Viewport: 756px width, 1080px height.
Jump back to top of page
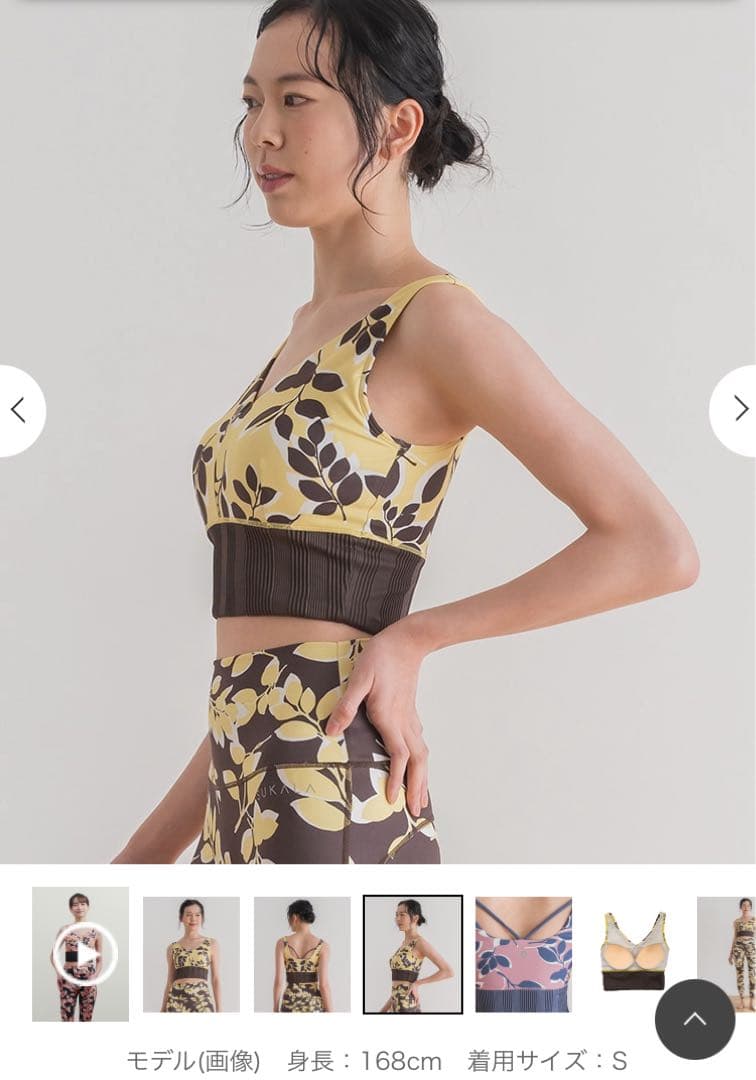click(694, 1019)
